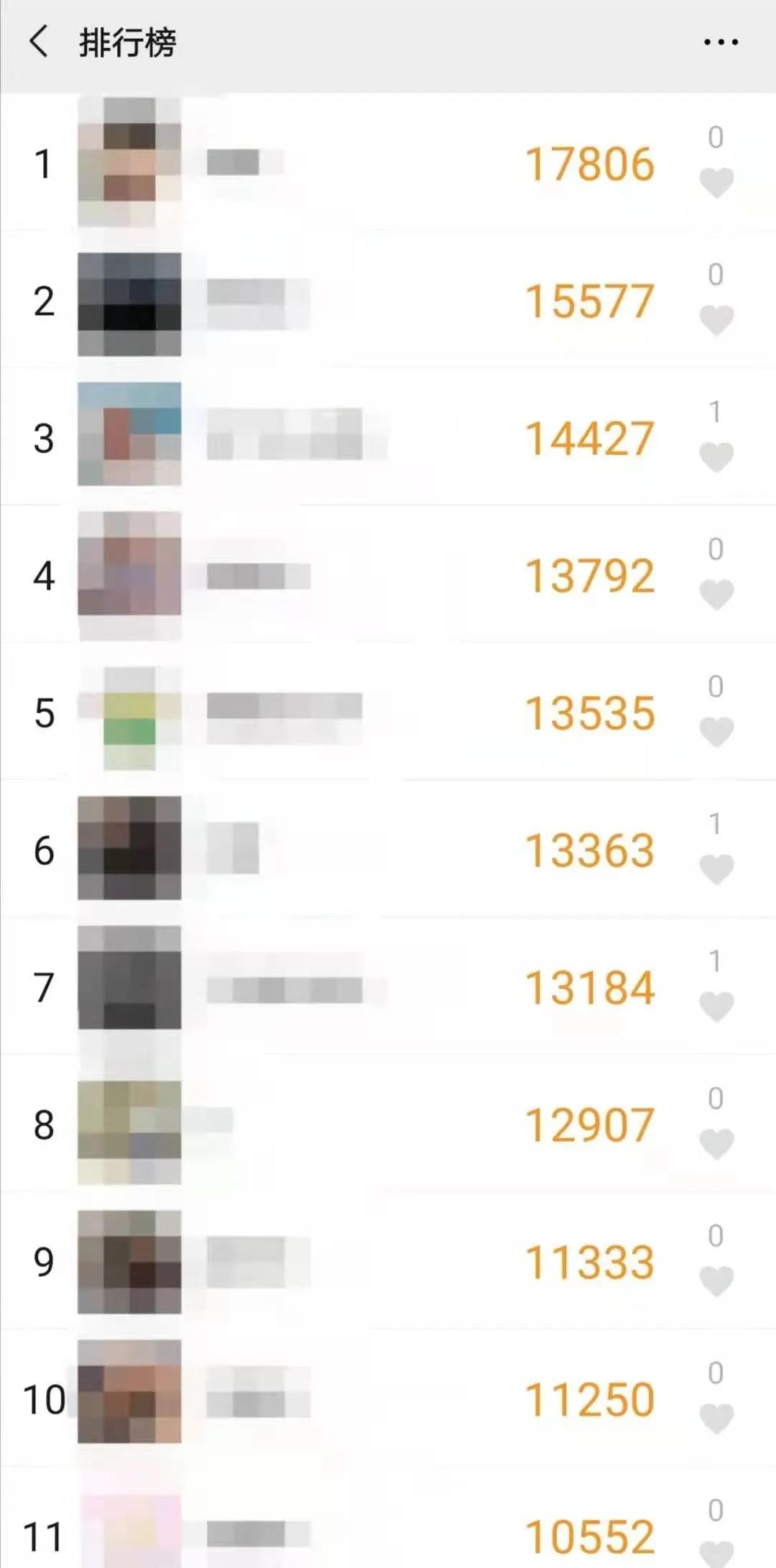Tap the heart next to 11333
This screenshot has width=776, height=1568.
716,1281
